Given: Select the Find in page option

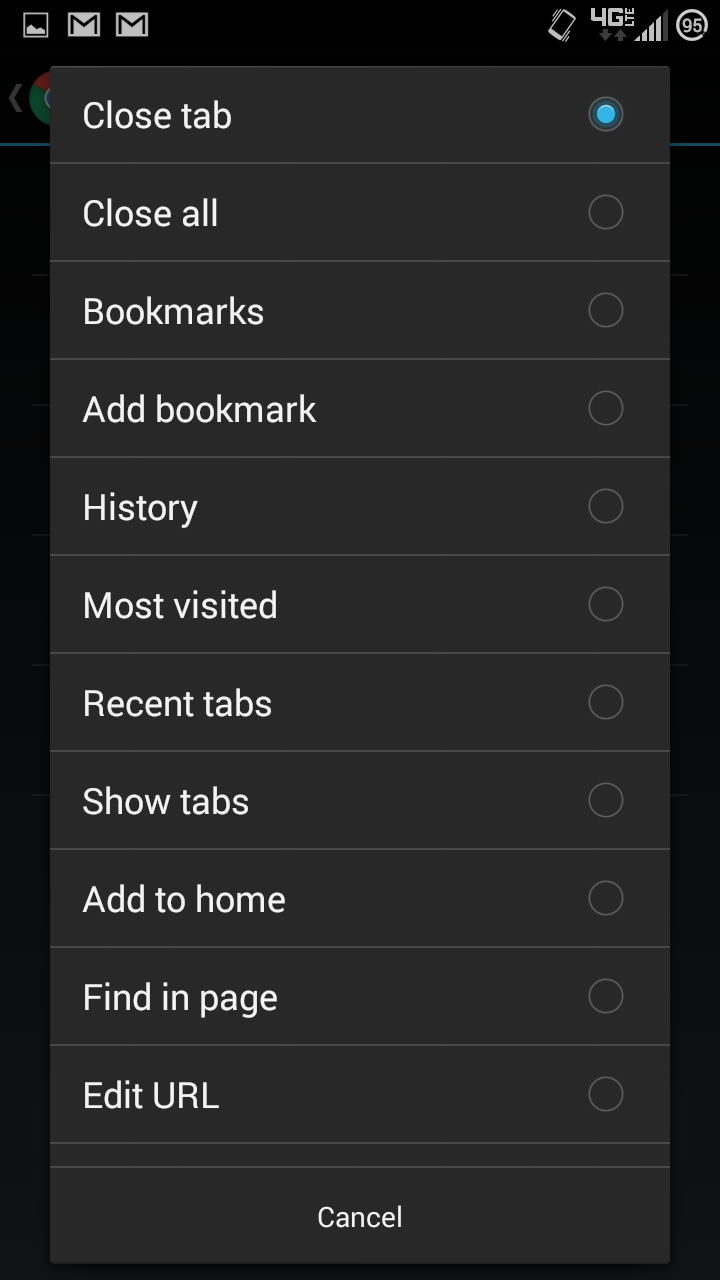Looking at the screenshot, I should coord(360,996).
